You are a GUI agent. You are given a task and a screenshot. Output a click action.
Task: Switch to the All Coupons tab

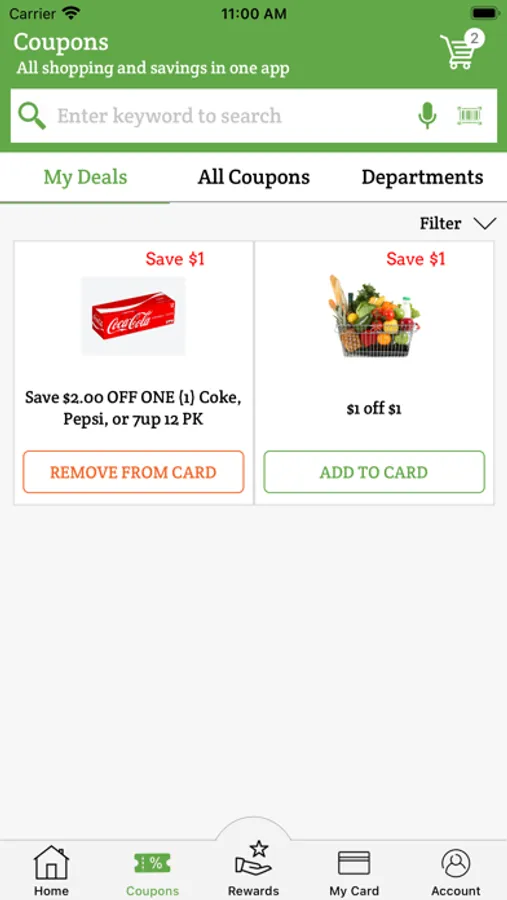[x=254, y=177]
